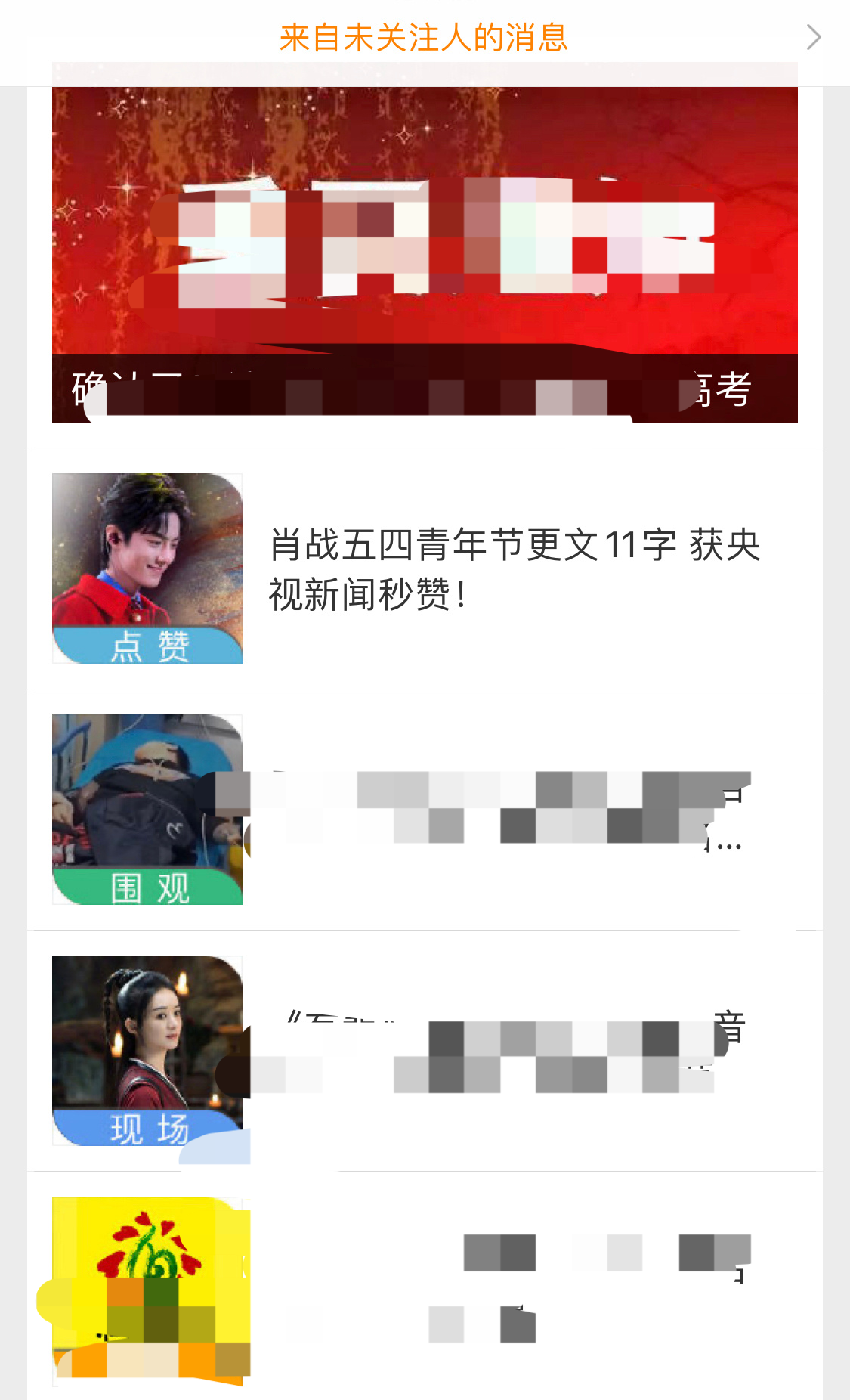This screenshot has height=1400, width=850.
Task: Open the 肖战五四青年节更文 article
Action: pyautogui.click(x=514, y=568)
